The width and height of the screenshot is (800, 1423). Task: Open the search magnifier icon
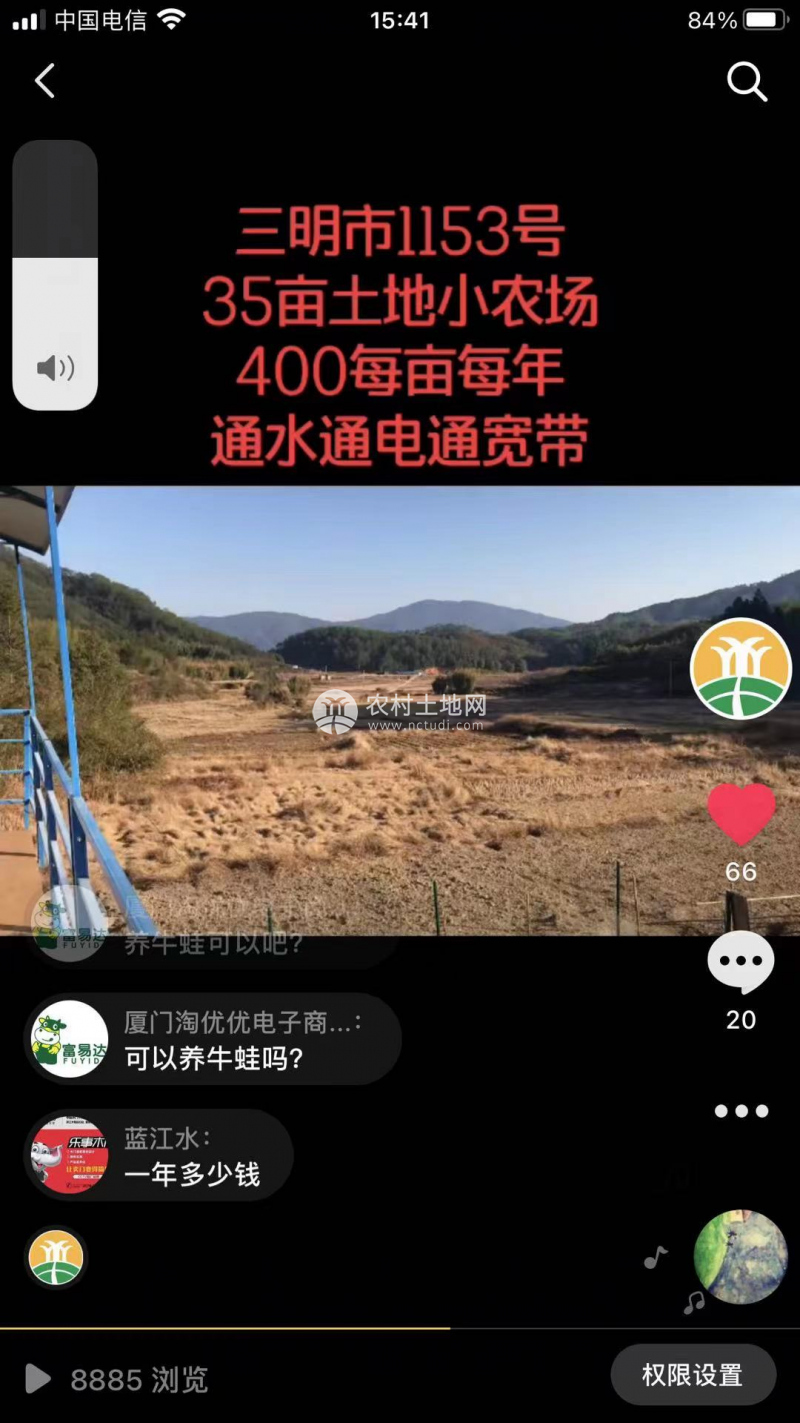coord(746,81)
